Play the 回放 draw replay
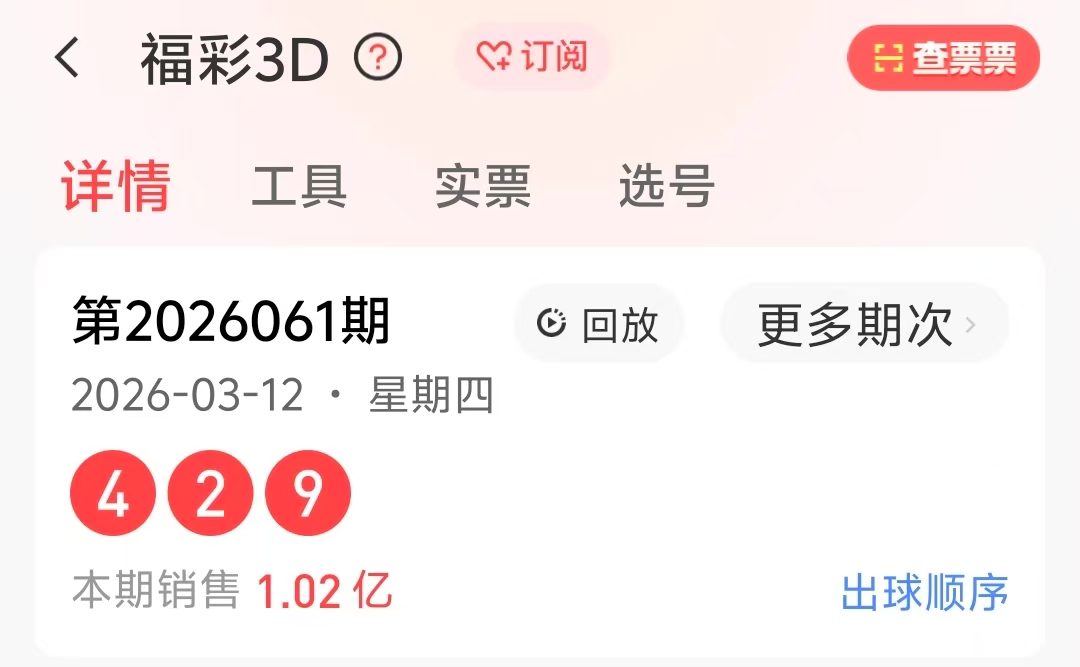 click(598, 324)
